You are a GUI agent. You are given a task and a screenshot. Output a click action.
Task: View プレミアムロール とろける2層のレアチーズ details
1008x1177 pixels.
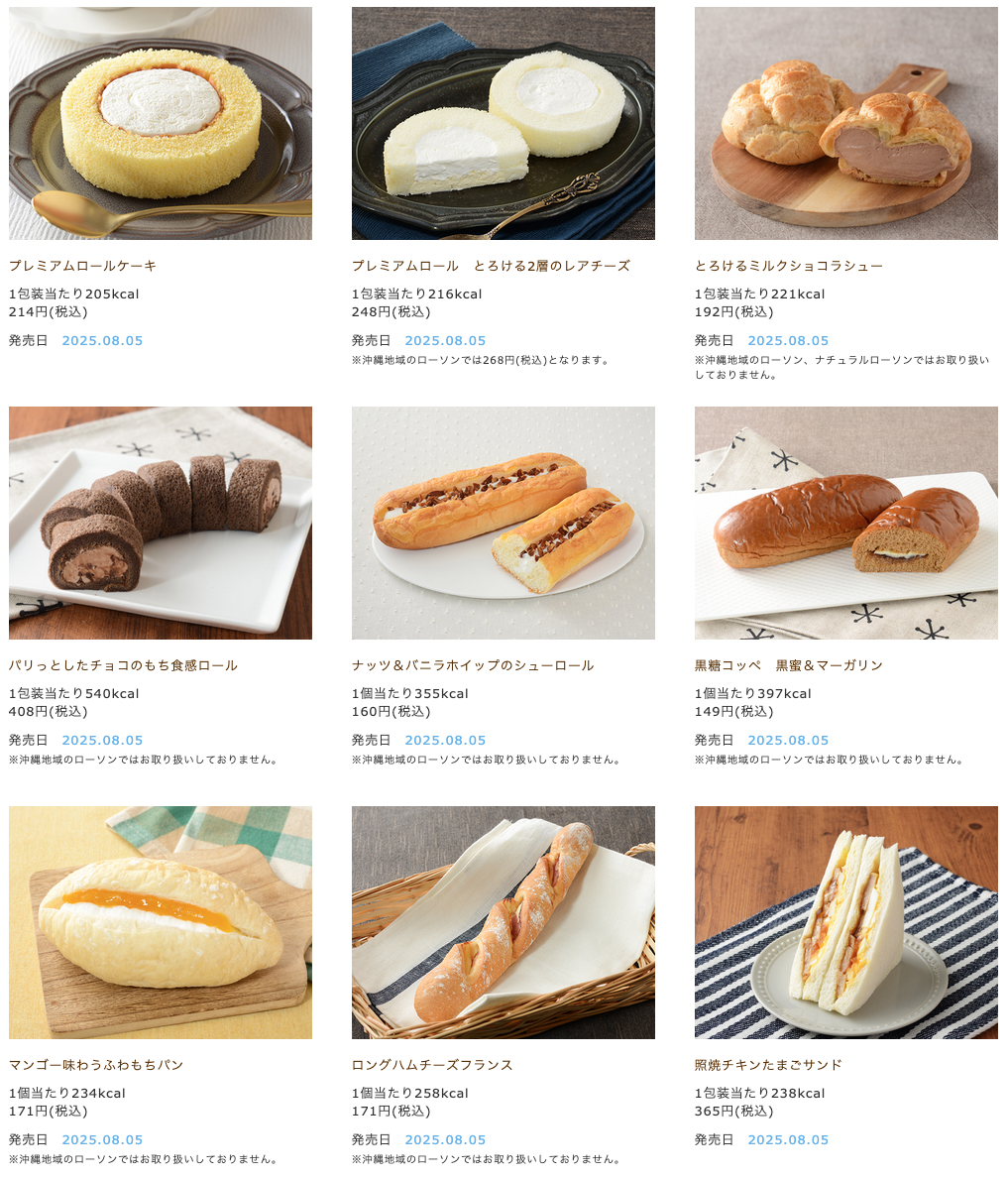click(491, 266)
